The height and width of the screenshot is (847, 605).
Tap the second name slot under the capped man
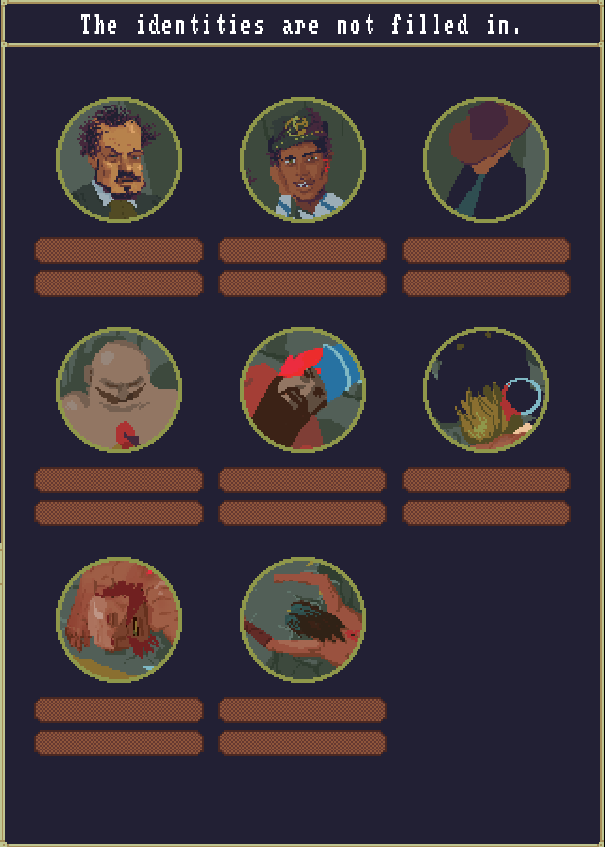coord(302,283)
